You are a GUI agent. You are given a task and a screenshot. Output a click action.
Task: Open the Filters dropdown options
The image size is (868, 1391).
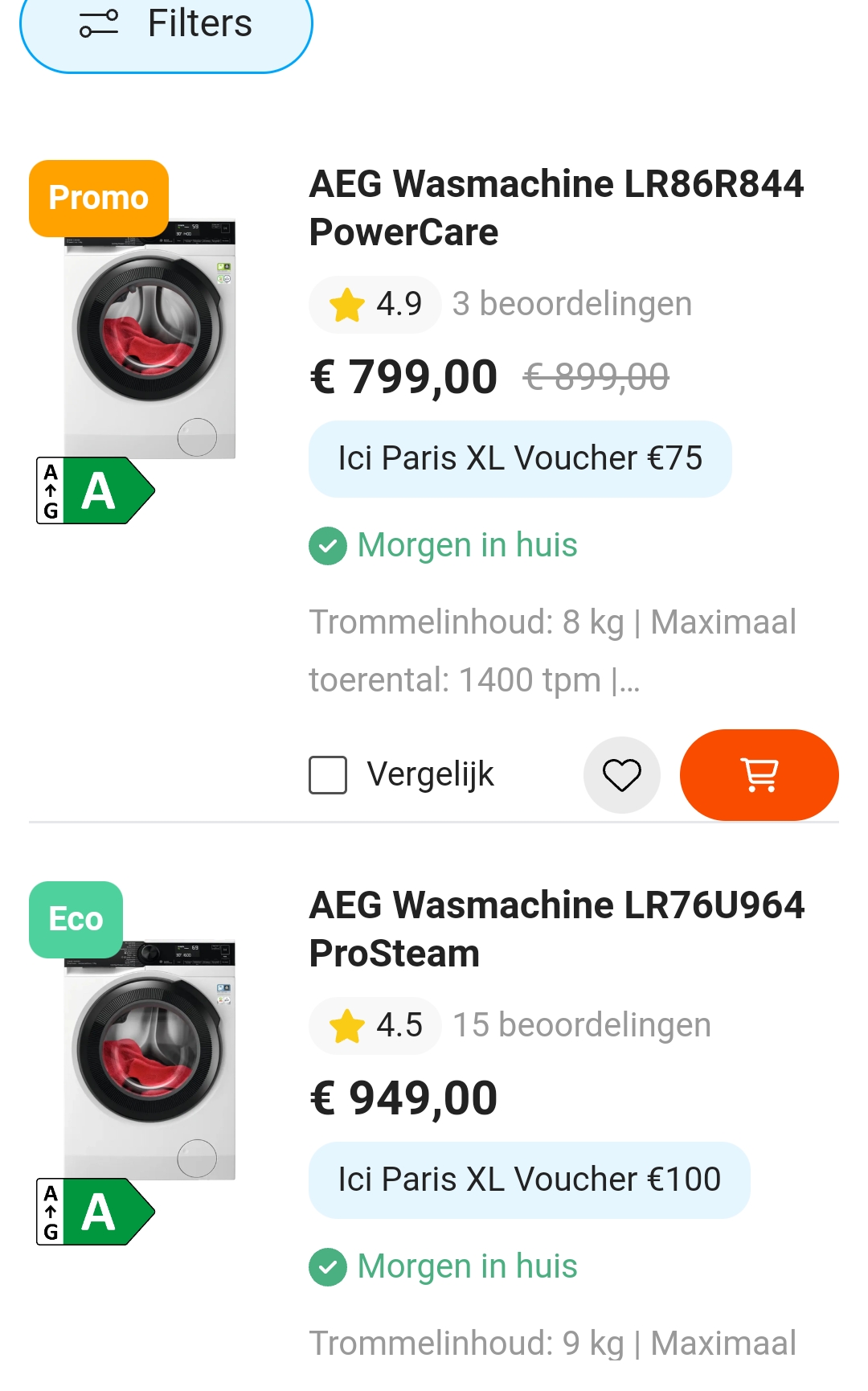pyautogui.click(x=166, y=24)
